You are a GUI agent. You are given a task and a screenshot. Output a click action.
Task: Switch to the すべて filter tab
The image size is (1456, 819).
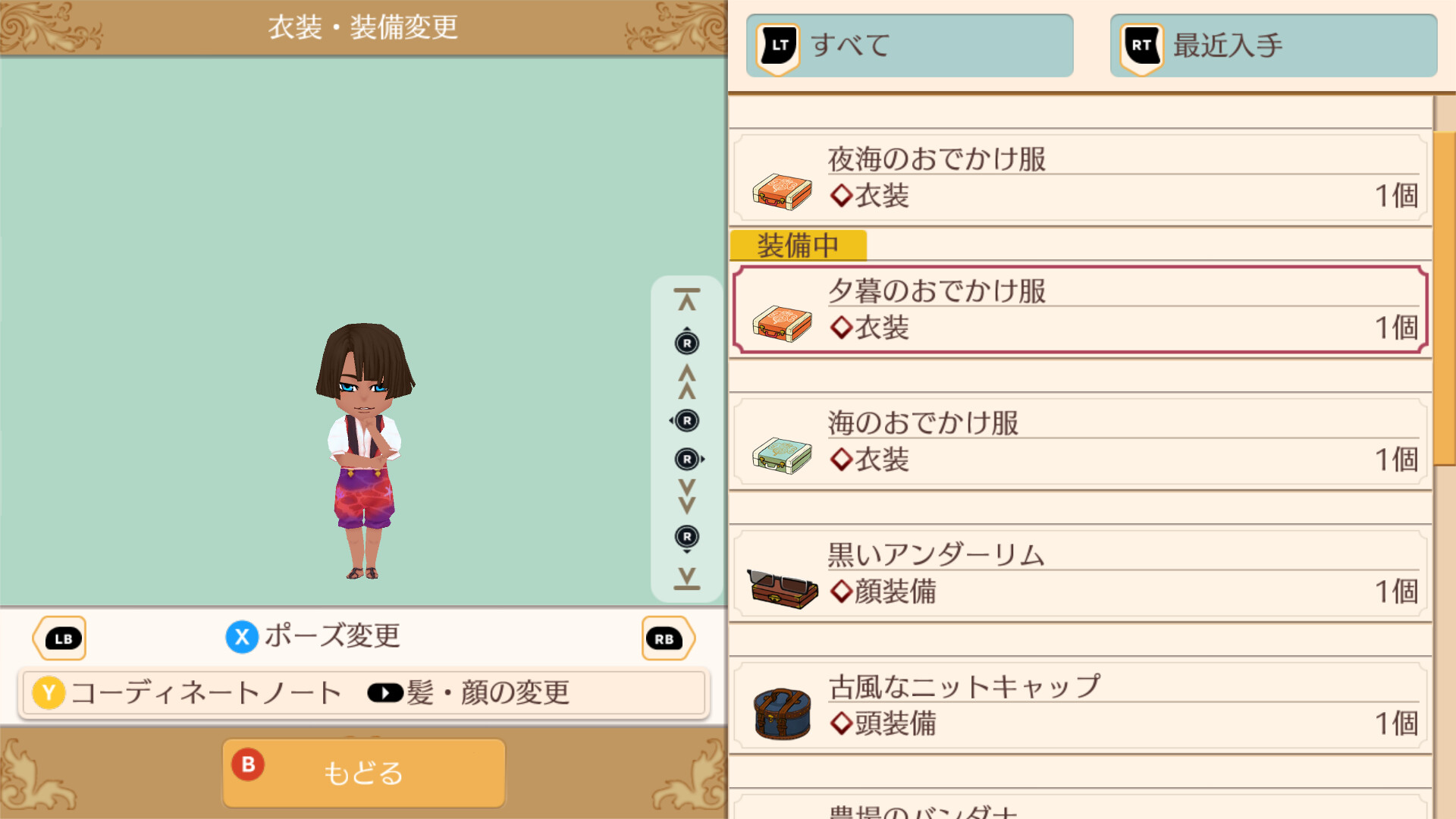coord(909,45)
